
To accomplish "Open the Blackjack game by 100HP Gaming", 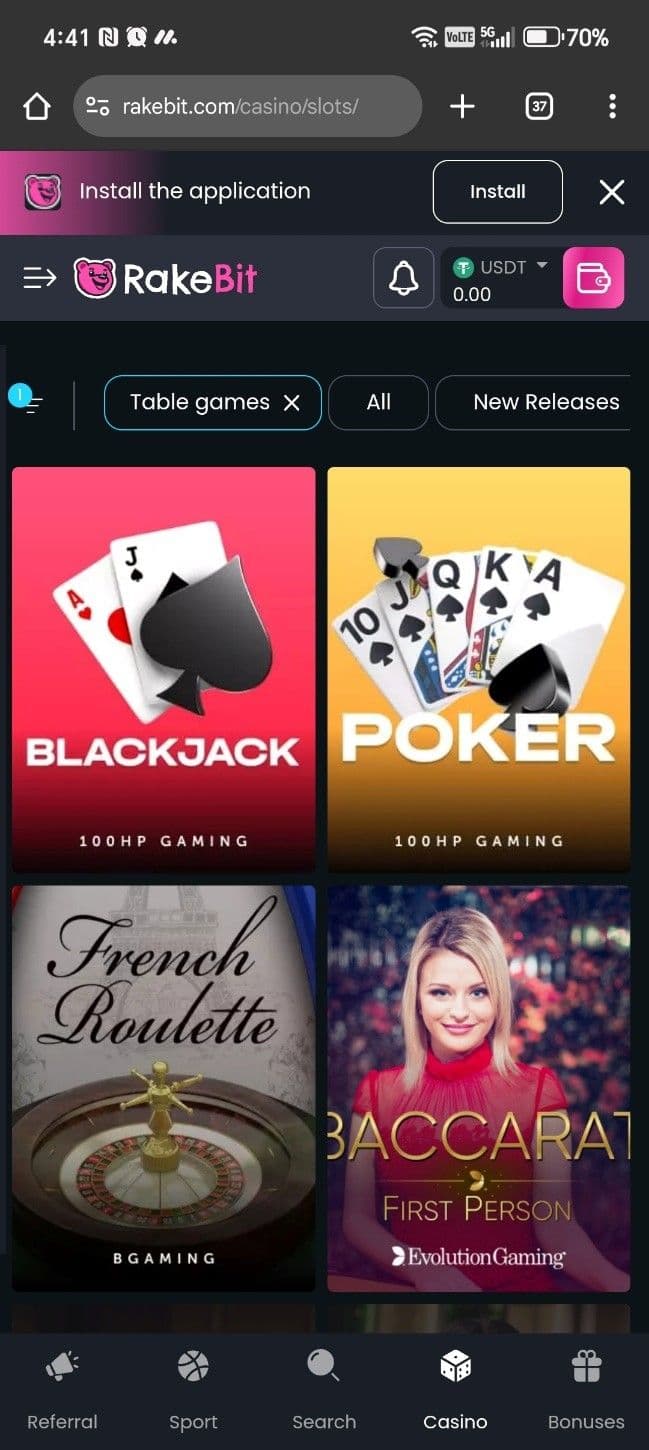I will [x=163, y=668].
